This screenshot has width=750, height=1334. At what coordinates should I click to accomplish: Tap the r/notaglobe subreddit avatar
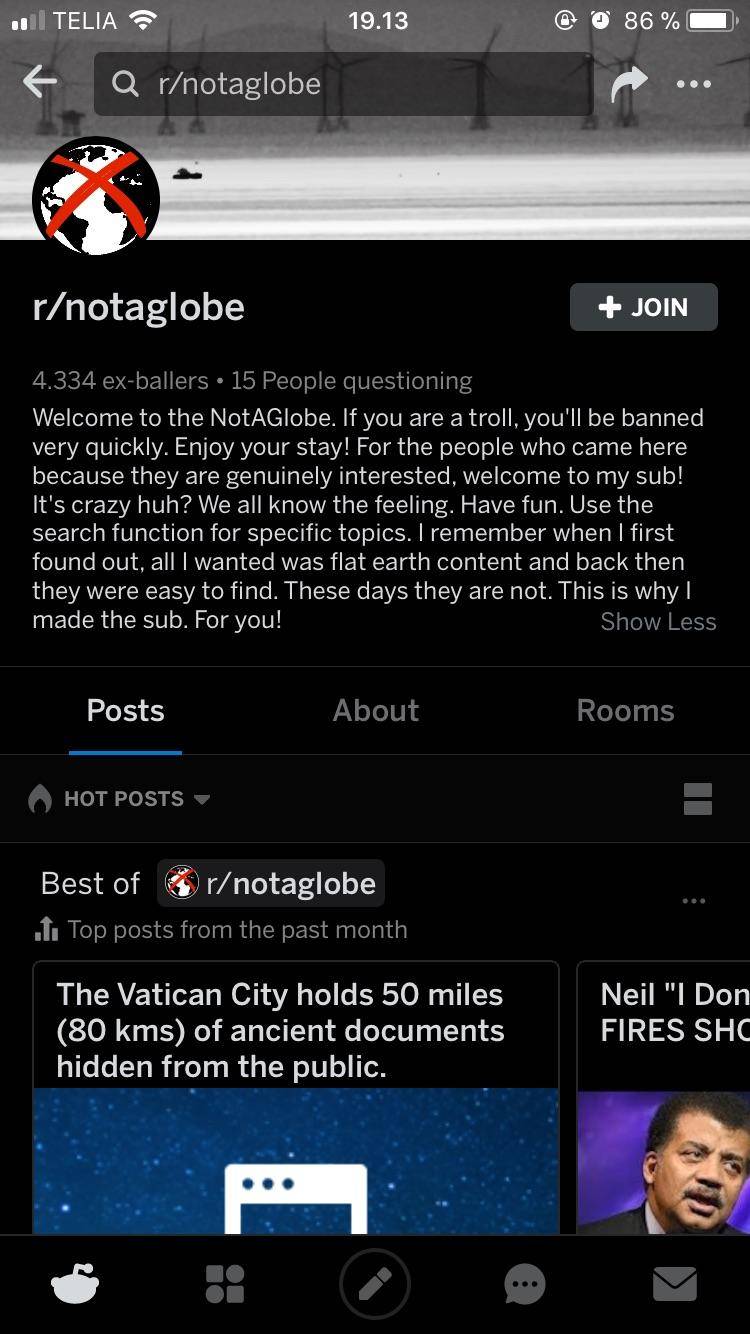[x=95, y=196]
